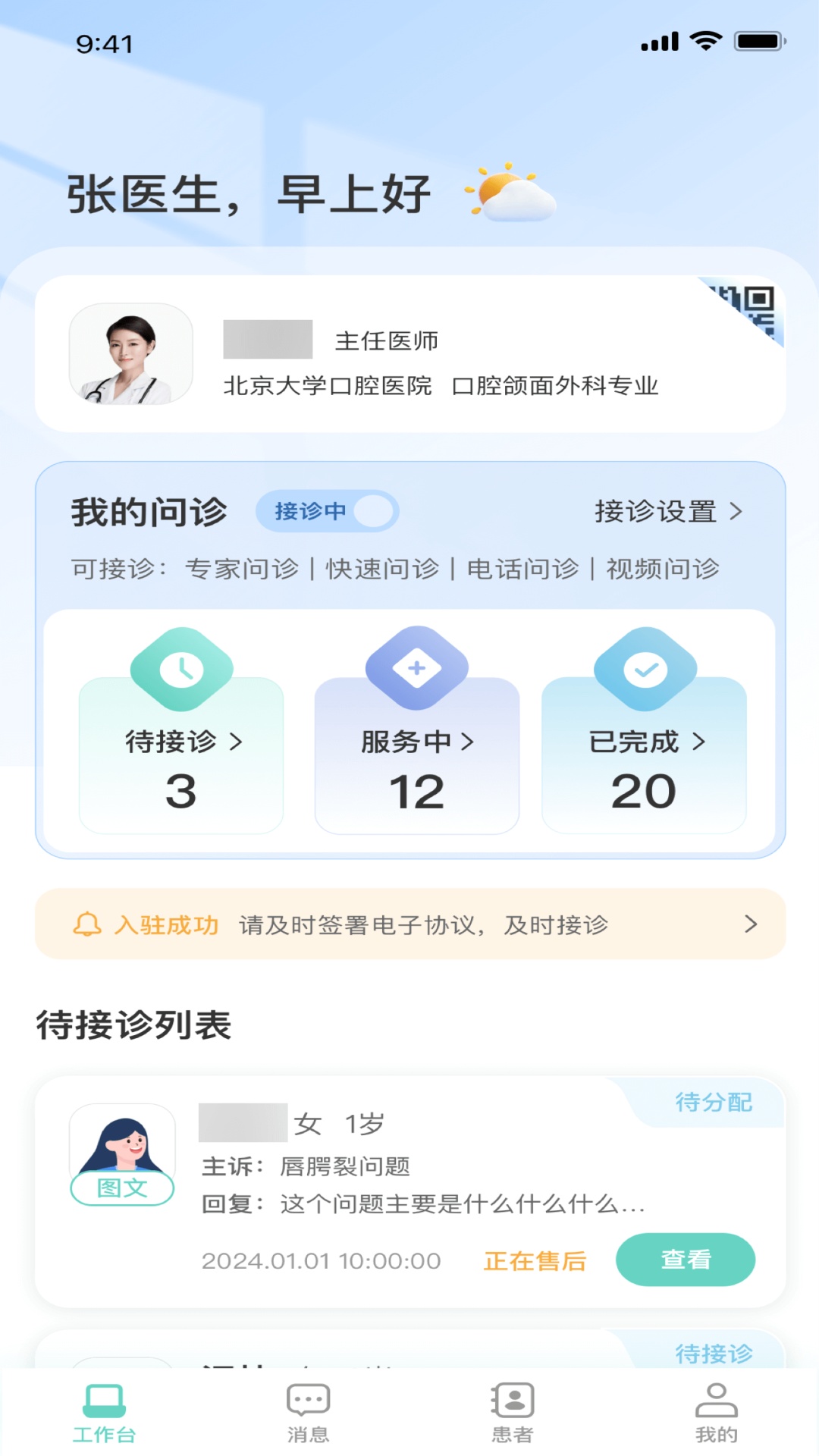
Task: Open 接诊设置 via its chevron
Action: pos(736,512)
